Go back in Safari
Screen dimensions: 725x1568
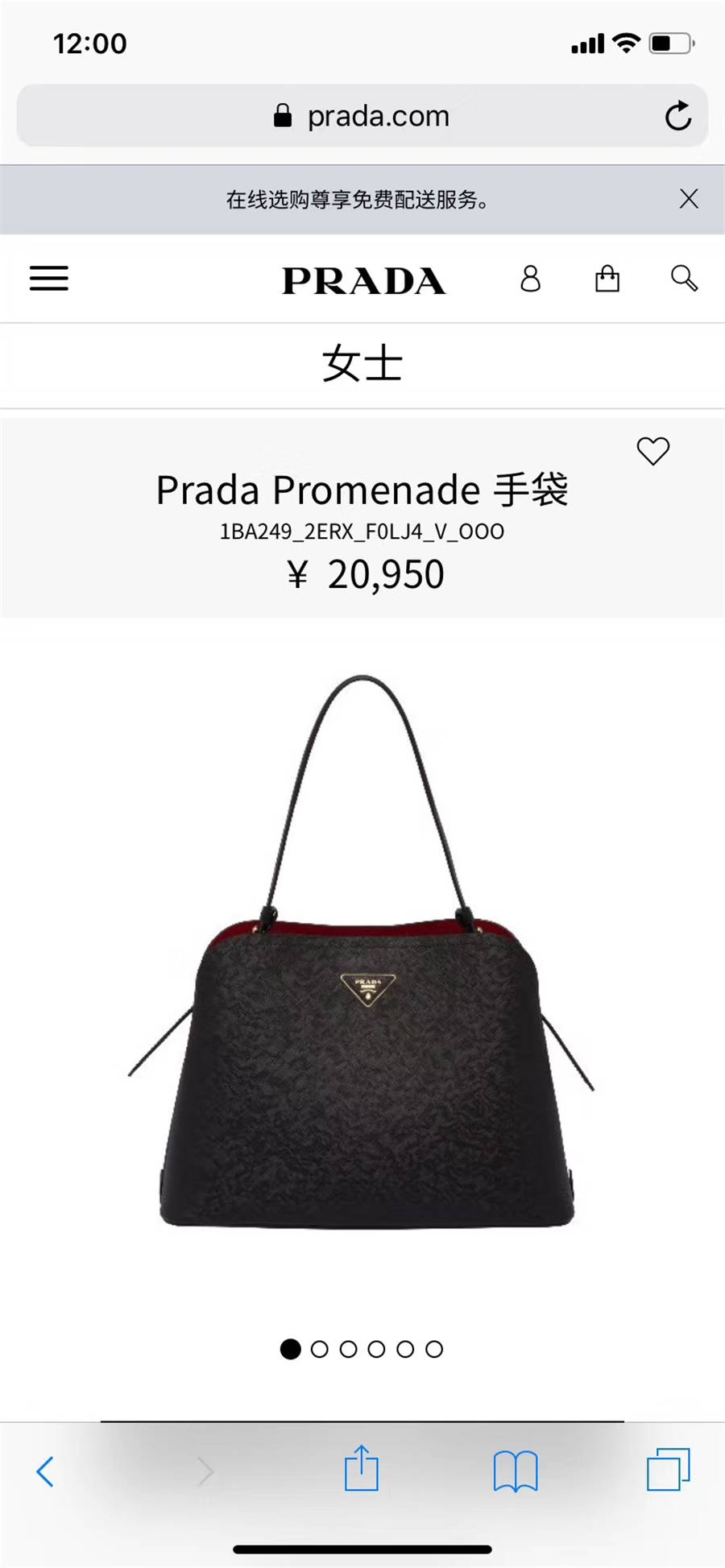pyautogui.click(x=46, y=1471)
